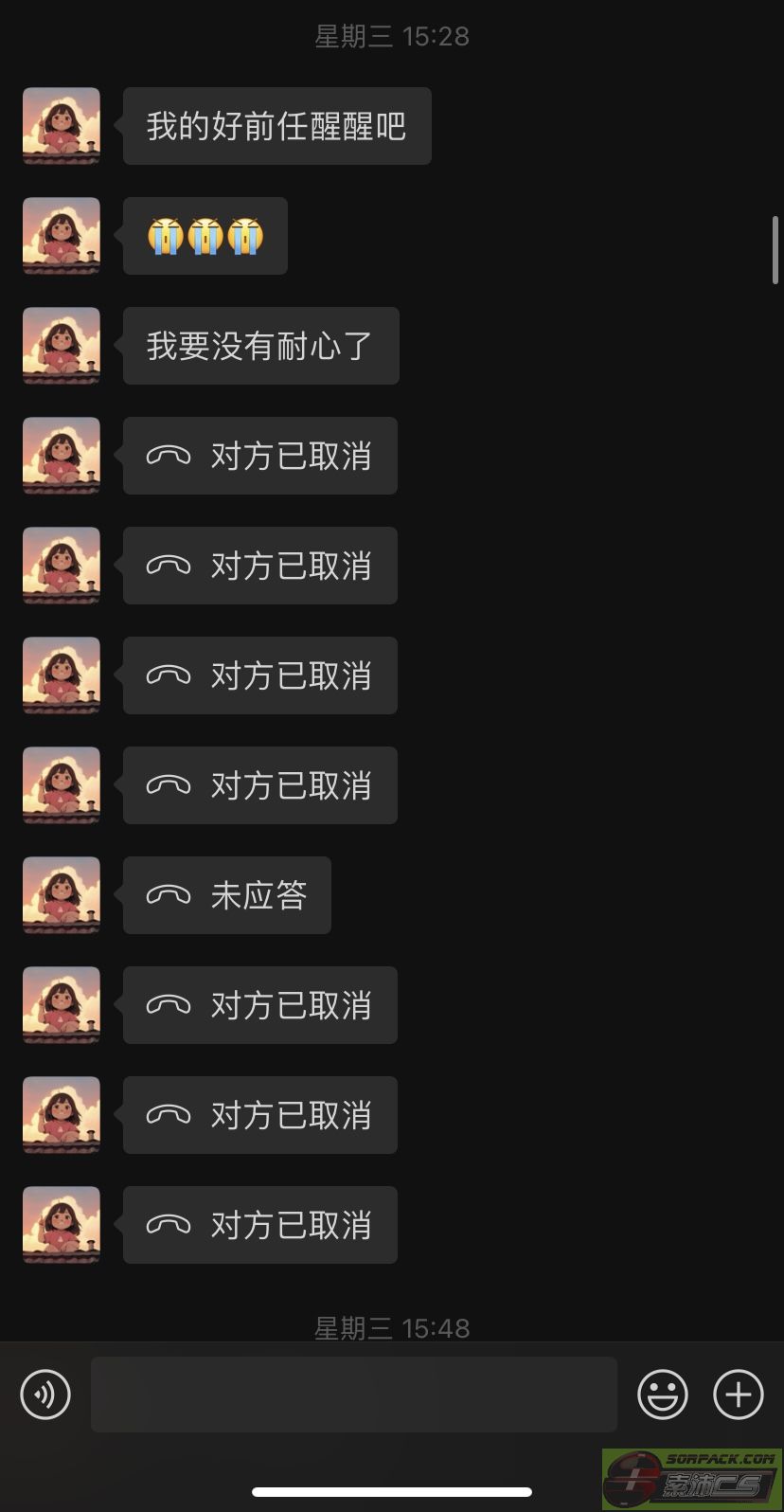This screenshot has width=784, height=1512.
Task: Tap the 未应答 call record to redial
Action: point(227,895)
